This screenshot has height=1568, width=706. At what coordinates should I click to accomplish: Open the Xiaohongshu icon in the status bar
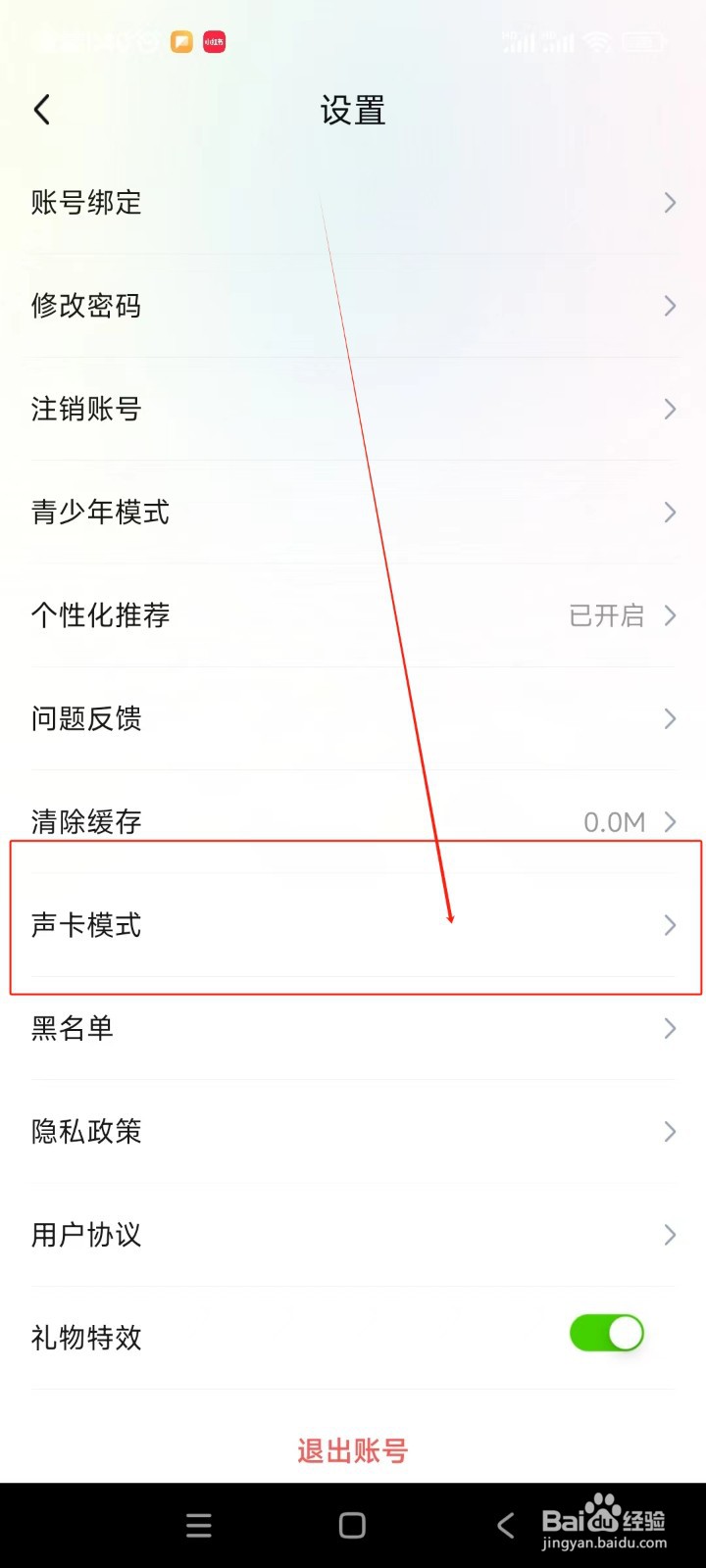point(214,42)
